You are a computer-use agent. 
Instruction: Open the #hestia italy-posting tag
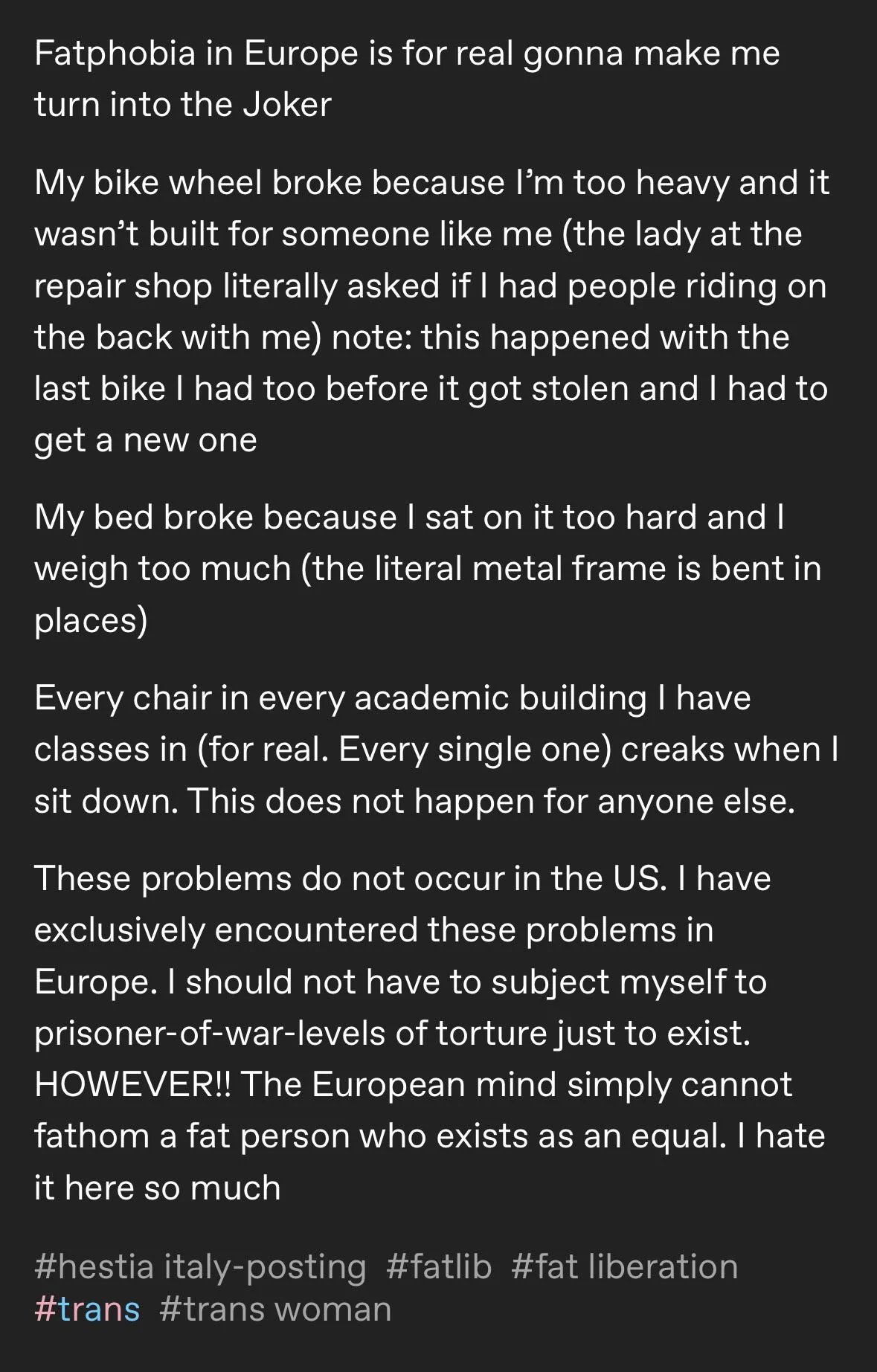[x=200, y=1267]
